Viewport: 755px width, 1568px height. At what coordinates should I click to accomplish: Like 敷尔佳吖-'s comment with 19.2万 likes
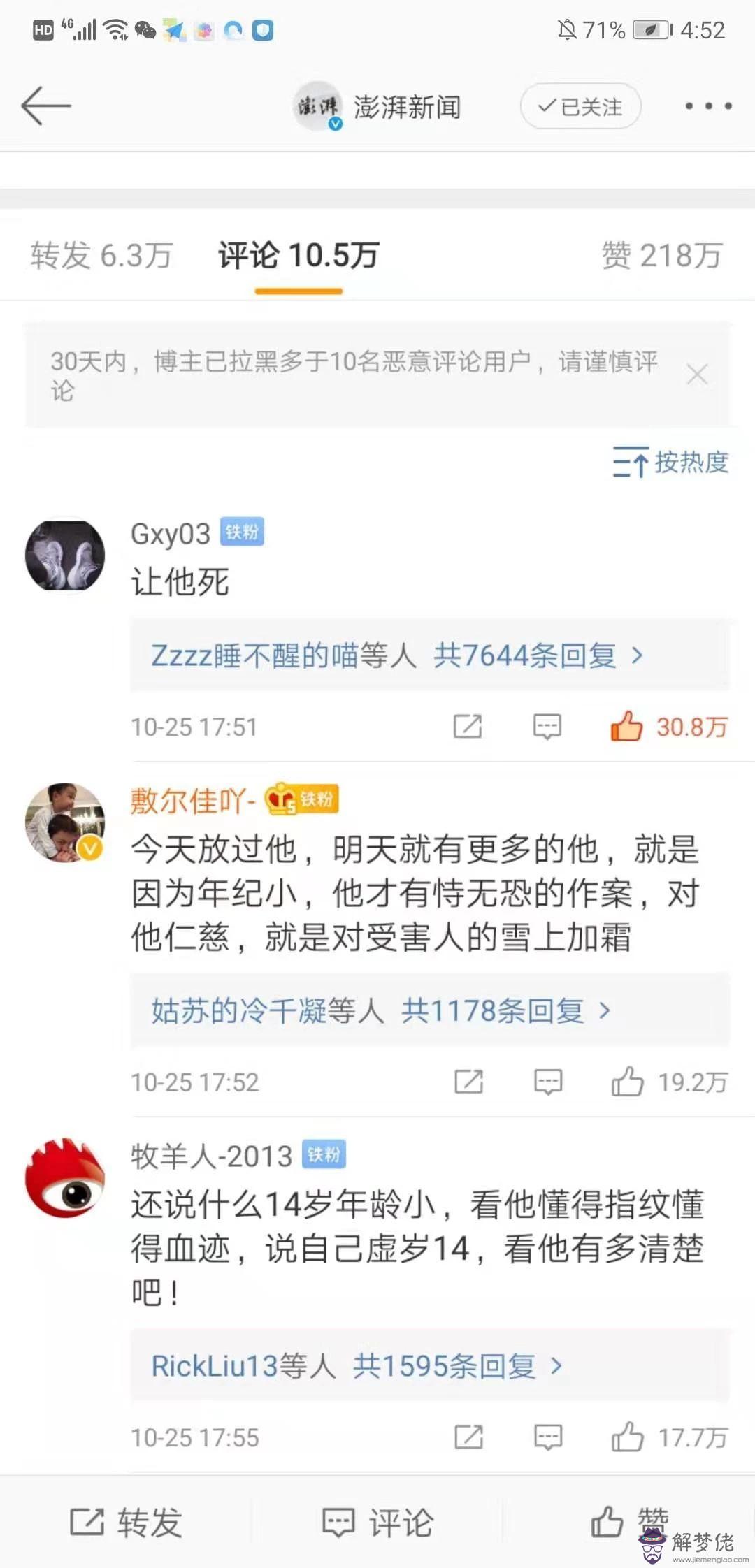pos(628,1082)
